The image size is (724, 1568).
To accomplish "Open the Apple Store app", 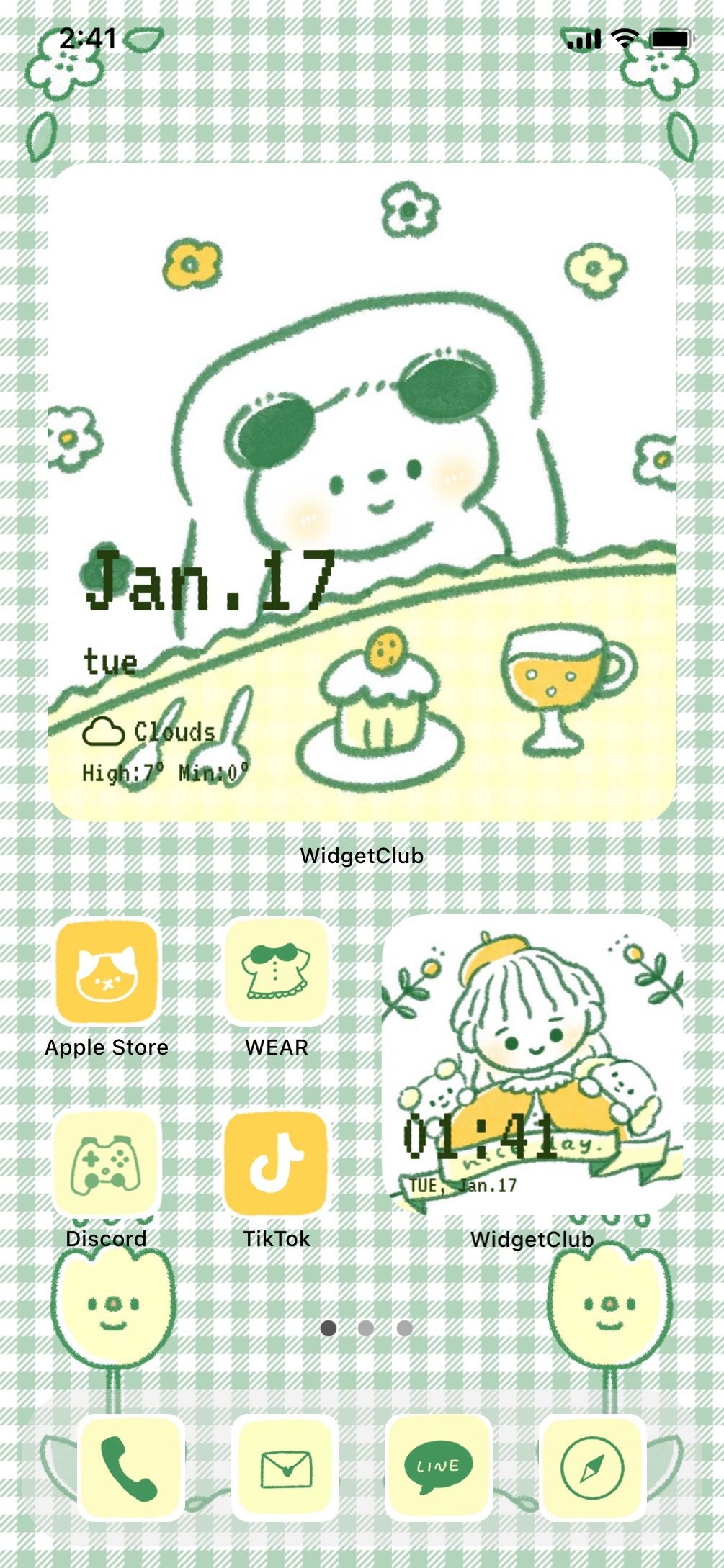I will click(107, 972).
